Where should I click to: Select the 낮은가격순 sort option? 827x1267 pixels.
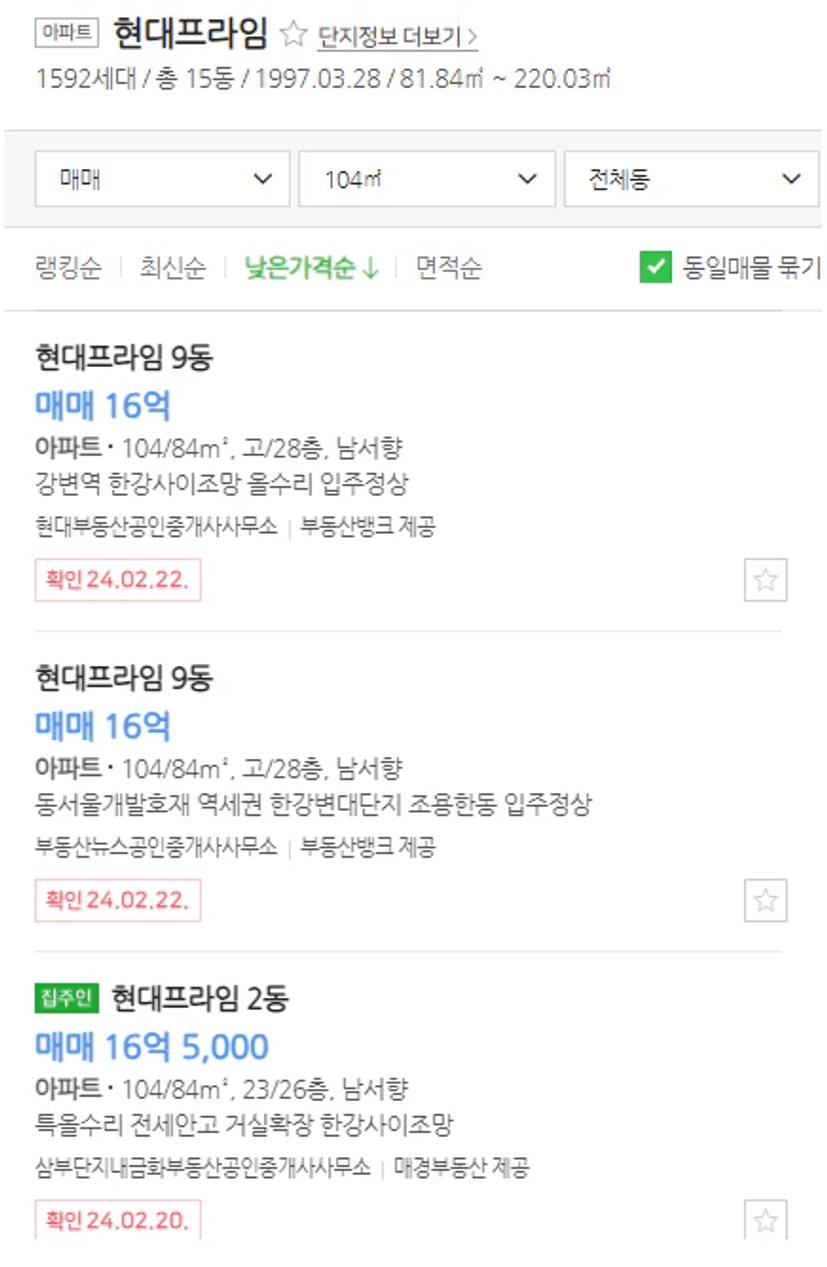click(x=312, y=268)
